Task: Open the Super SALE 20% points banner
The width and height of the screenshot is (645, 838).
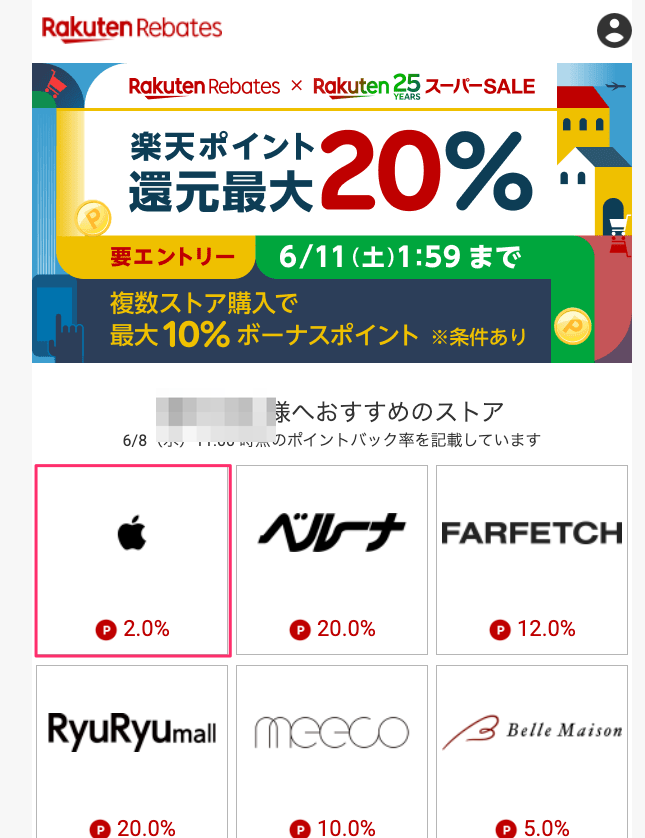Action: tap(332, 213)
